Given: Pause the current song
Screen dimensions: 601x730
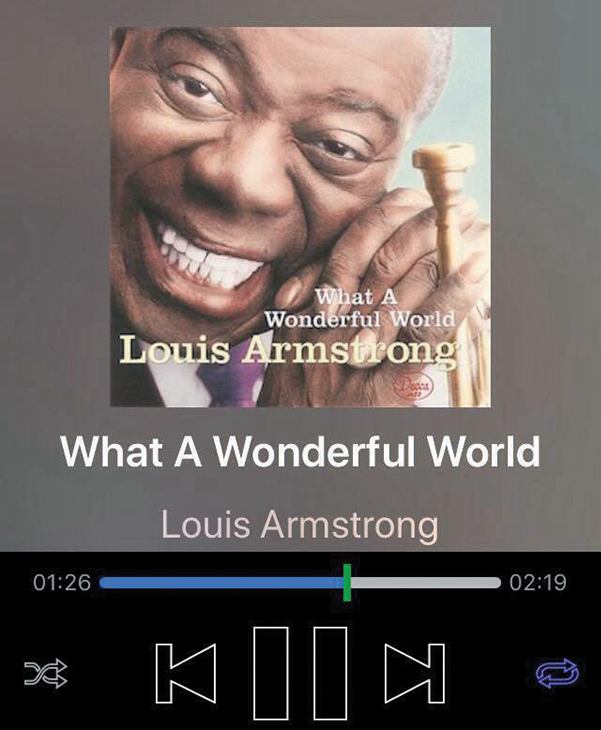Looking at the screenshot, I should pyautogui.click(x=300, y=673).
